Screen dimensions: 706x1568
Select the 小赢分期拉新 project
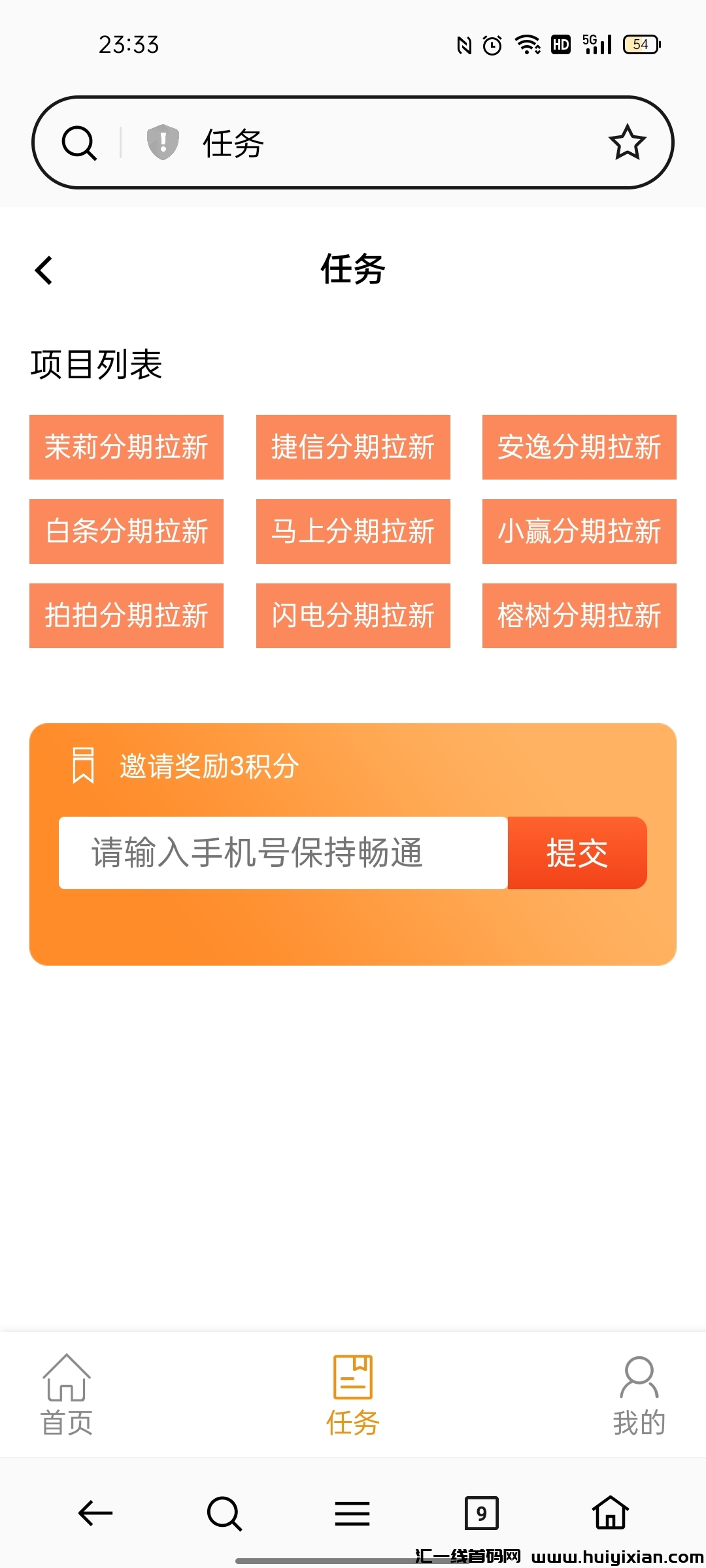pos(579,531)
